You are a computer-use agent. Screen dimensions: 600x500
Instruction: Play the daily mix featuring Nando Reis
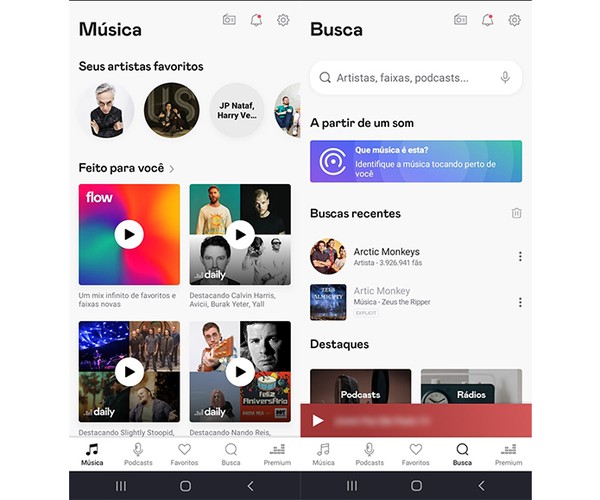240,371
